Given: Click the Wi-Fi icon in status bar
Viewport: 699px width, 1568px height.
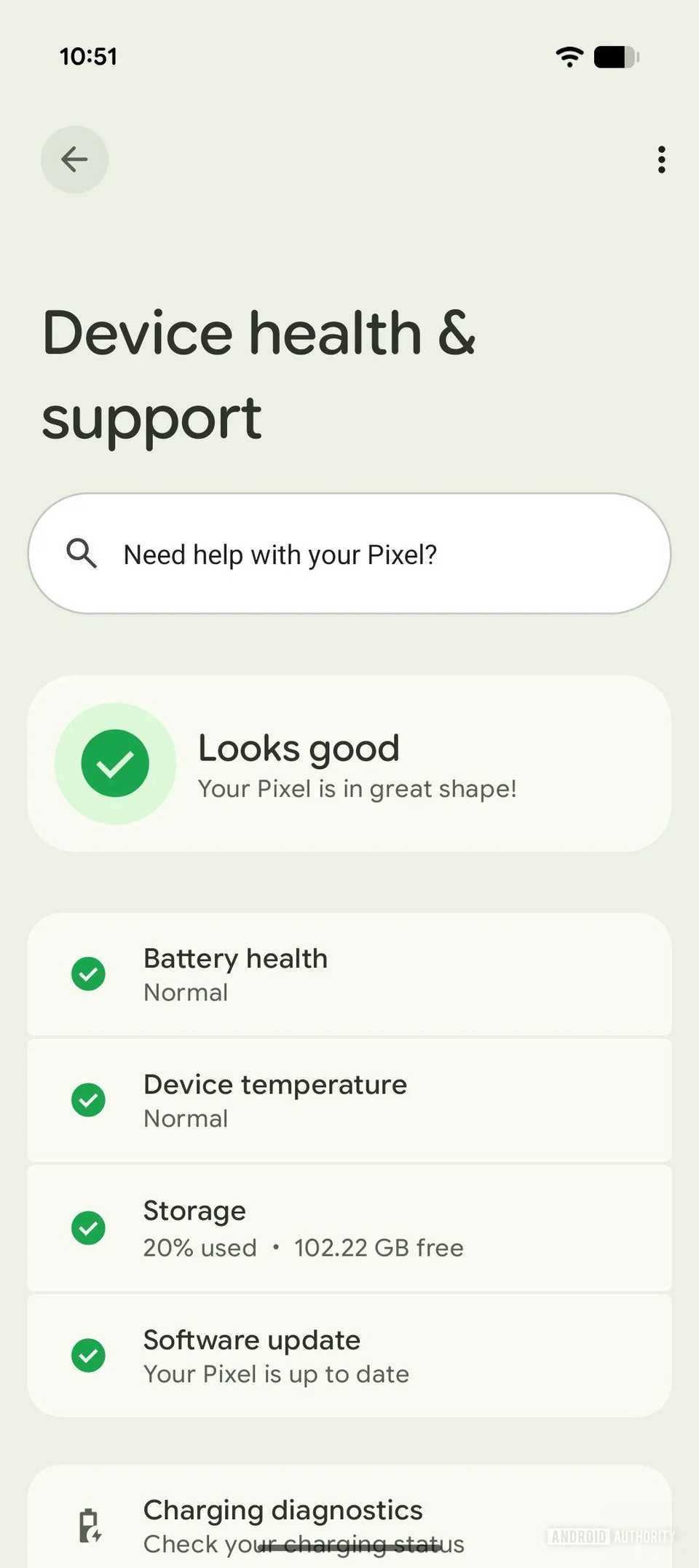Looking at the screenshot, I should (x=569, y=56).
